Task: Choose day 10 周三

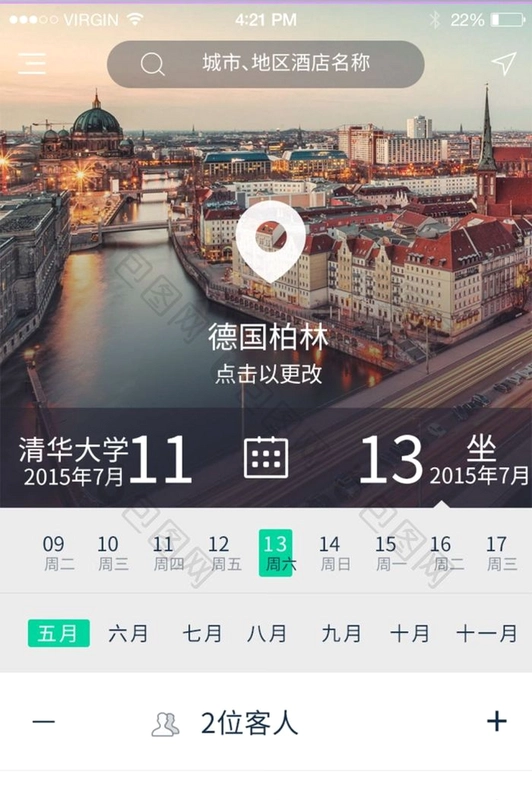Action: click(113, 554)
